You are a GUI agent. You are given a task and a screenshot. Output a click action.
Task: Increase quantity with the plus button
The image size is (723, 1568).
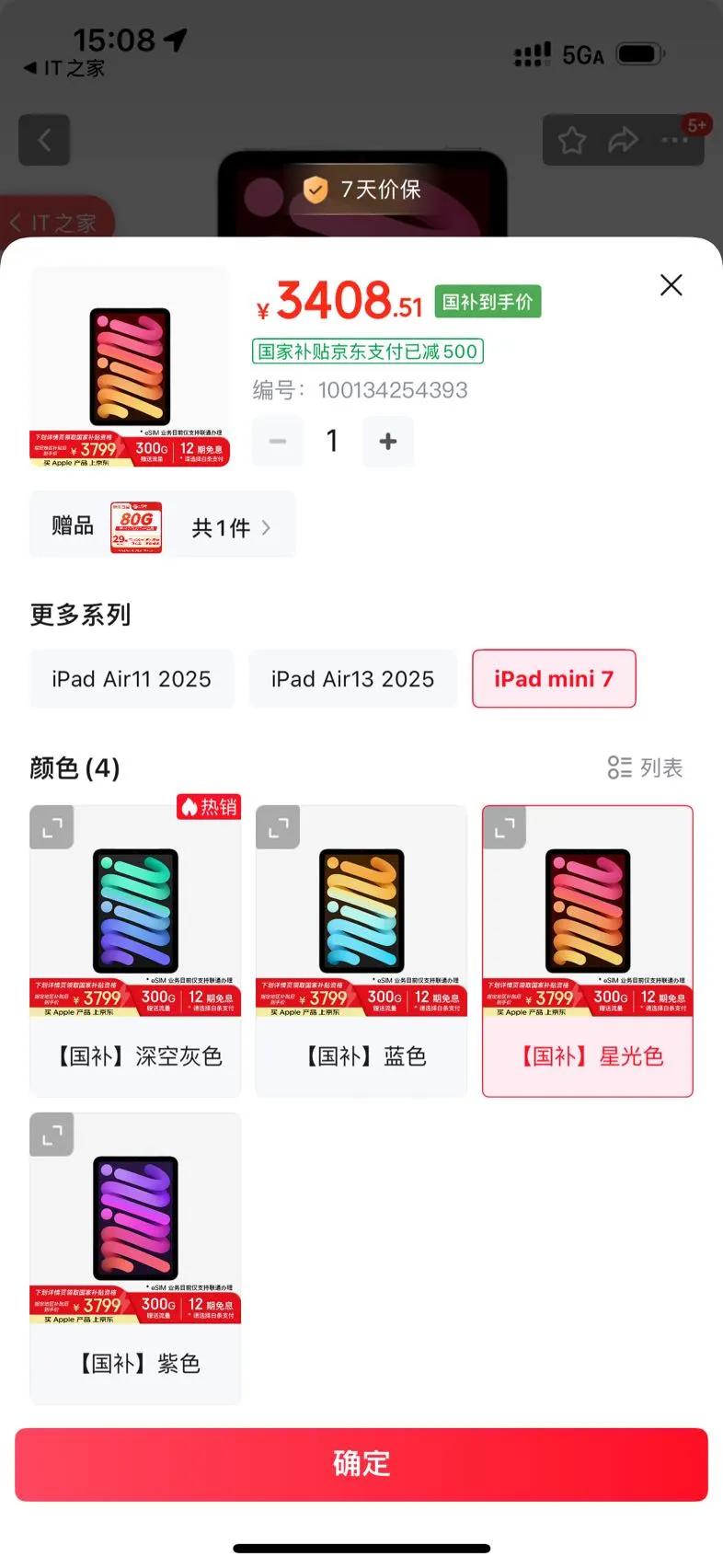(388, 442)
